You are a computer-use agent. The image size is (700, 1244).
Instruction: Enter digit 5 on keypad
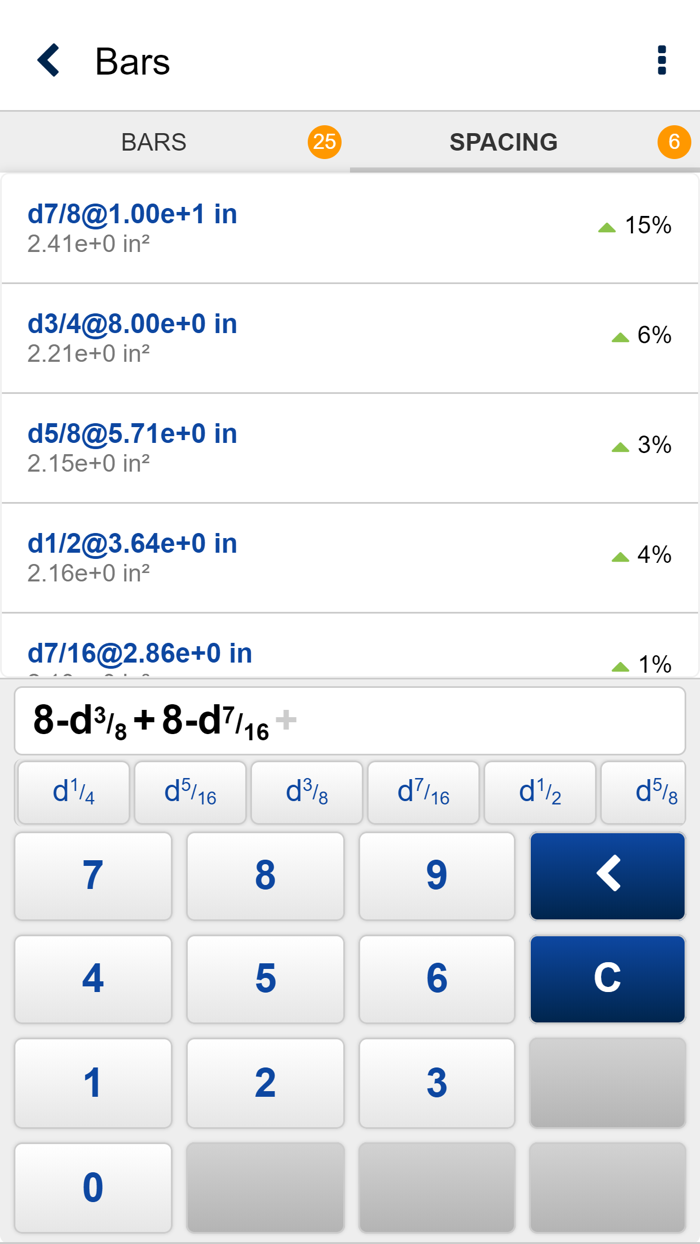(265, 979)
